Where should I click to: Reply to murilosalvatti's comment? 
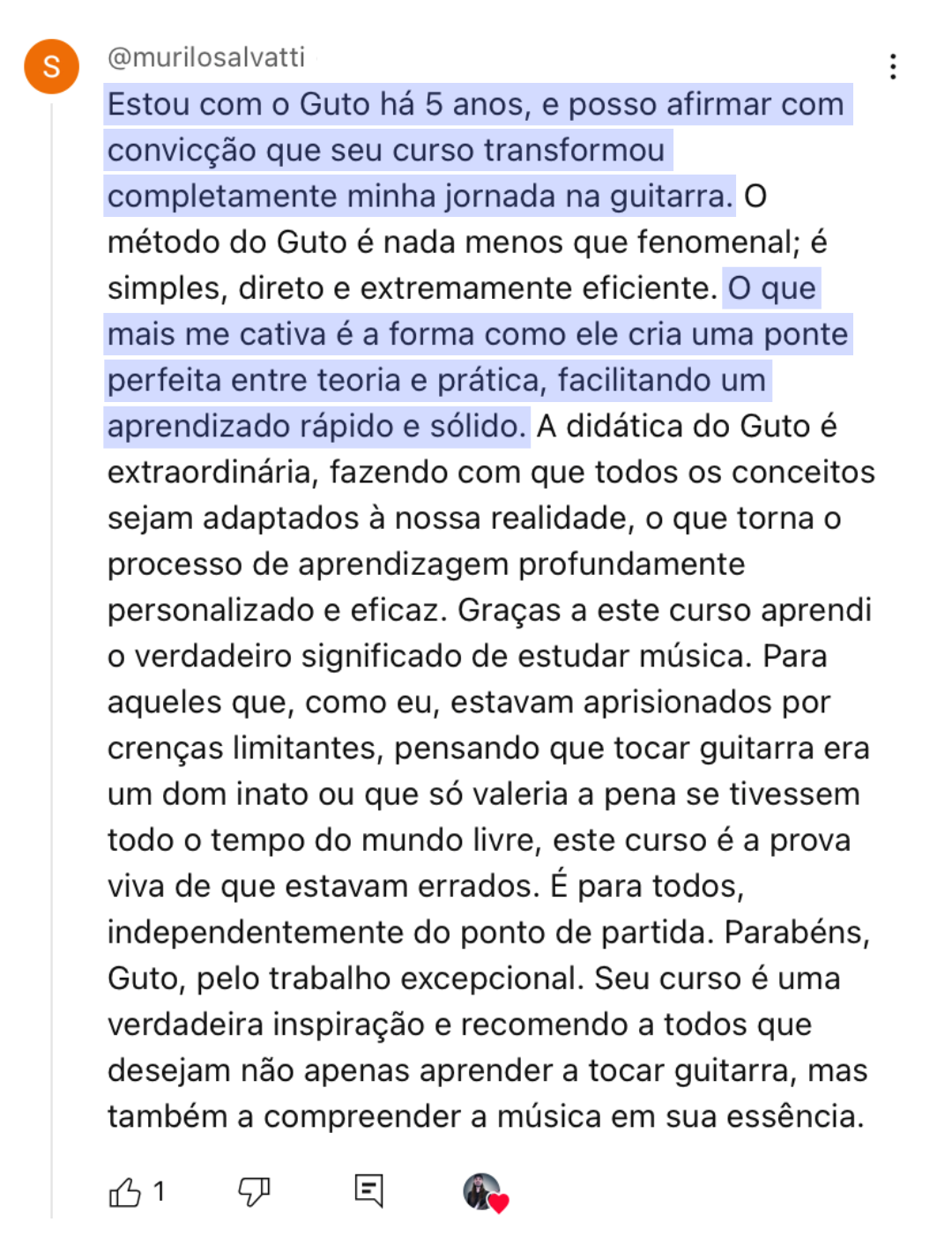click(x=368, y=1190)
